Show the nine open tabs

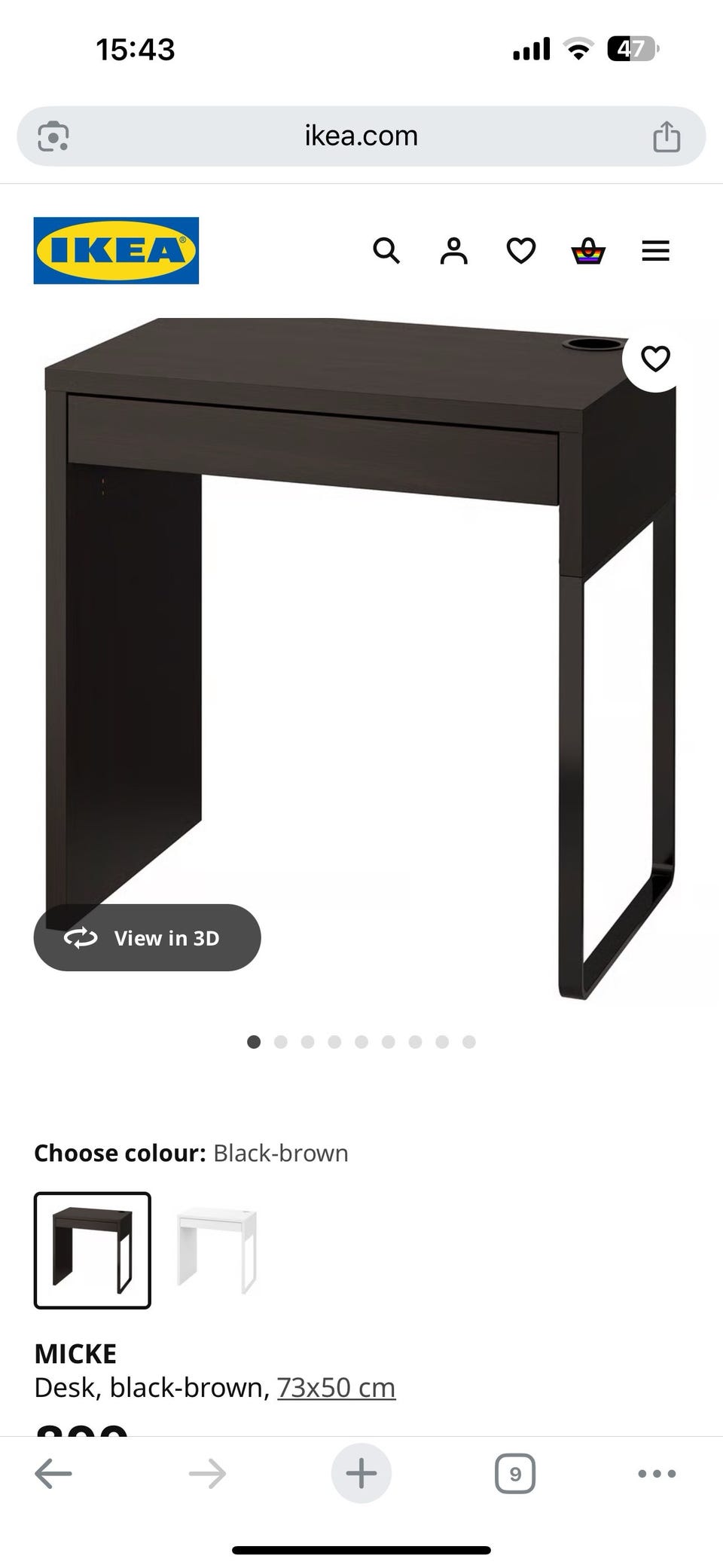[x=515, y=1473]
